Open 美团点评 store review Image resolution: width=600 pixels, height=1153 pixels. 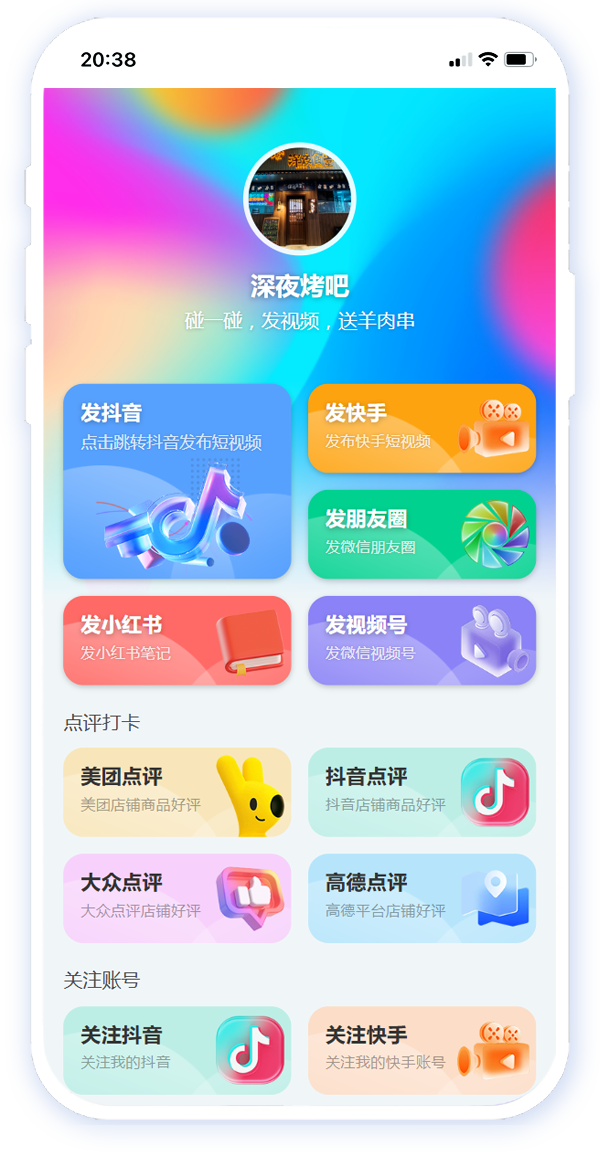pyautogui.click(x=177, y=791)
